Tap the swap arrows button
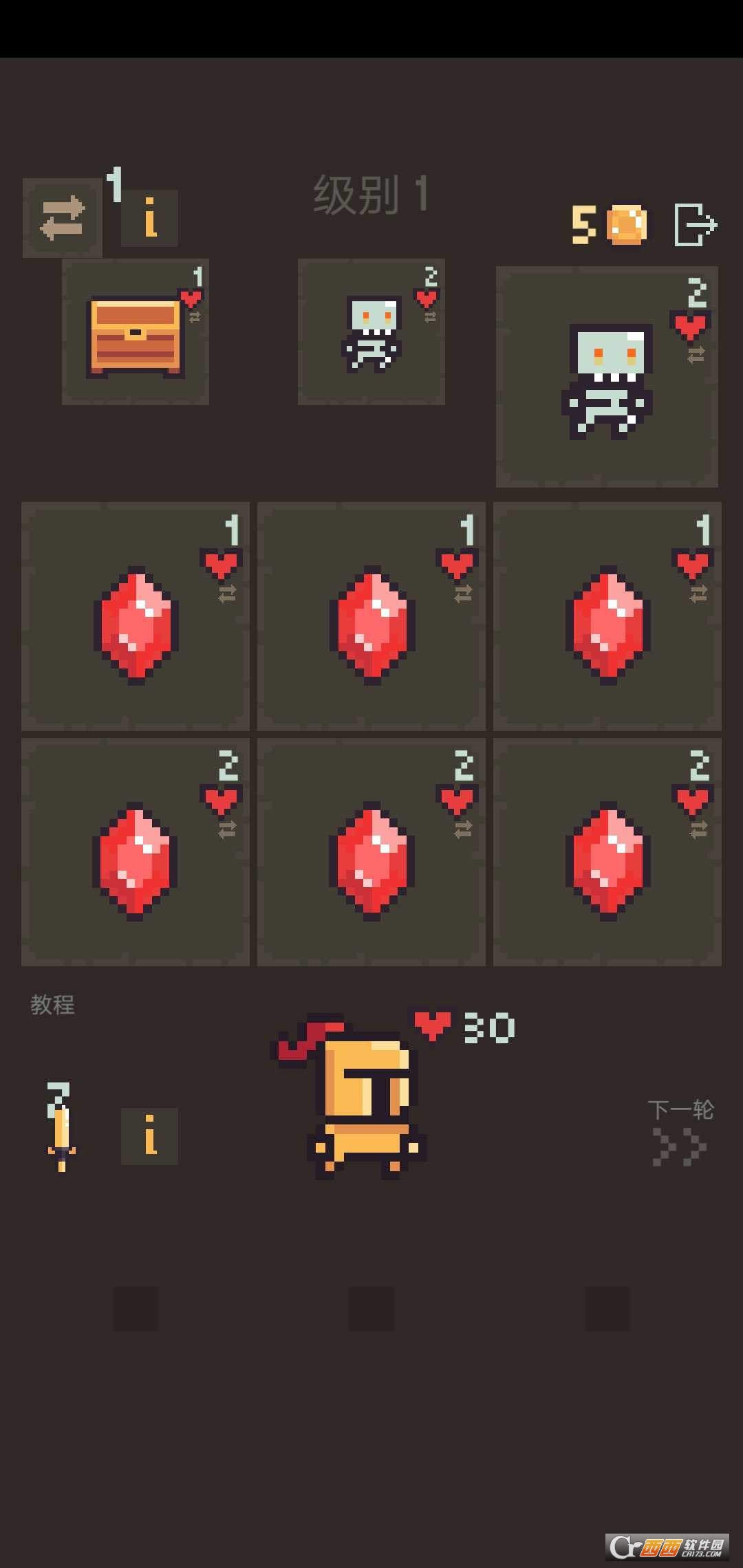743x1568 pixels. 63,218
